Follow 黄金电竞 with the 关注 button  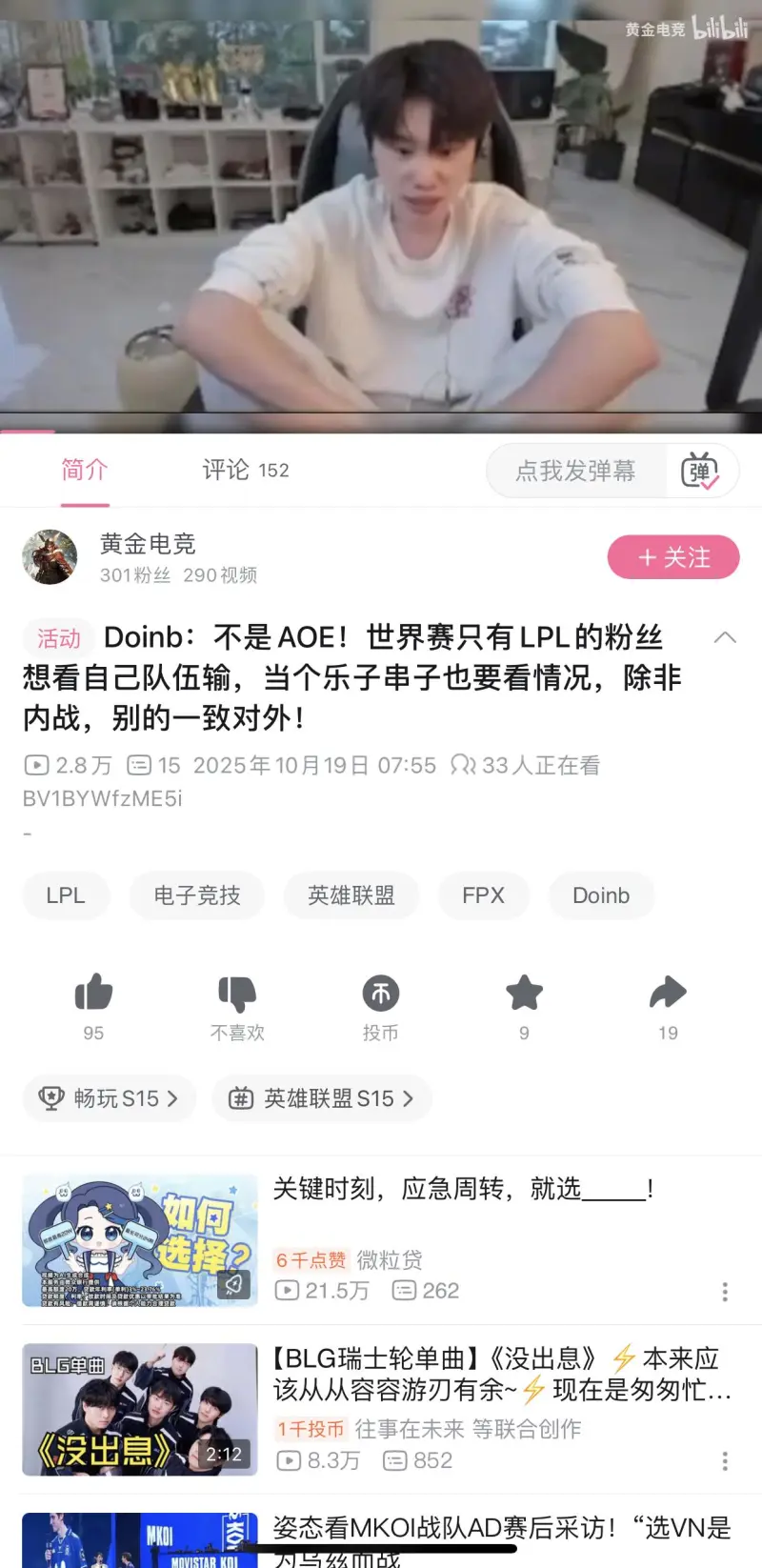click(673, 557)
